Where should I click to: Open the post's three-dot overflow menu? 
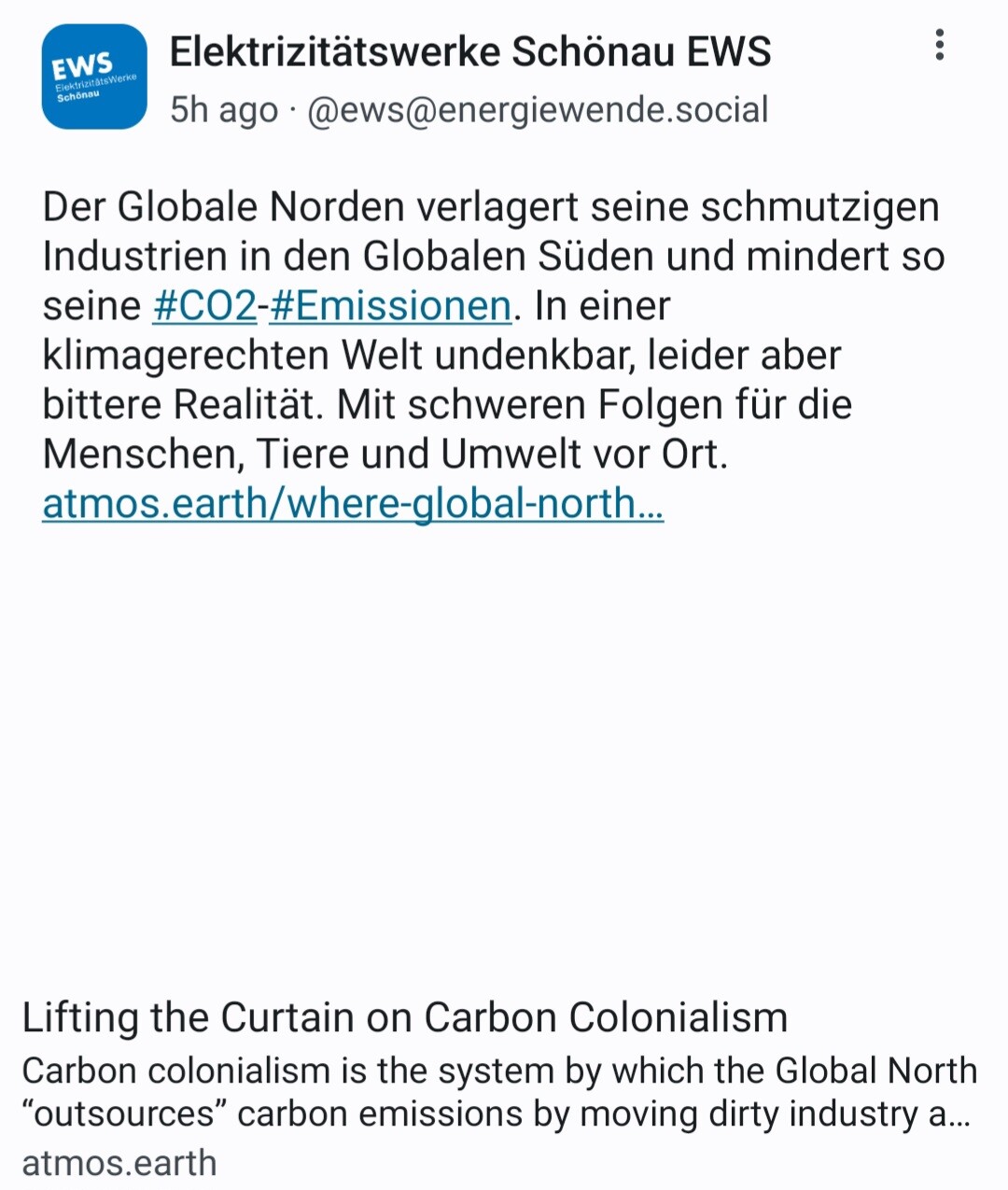[x=939, y=45]
